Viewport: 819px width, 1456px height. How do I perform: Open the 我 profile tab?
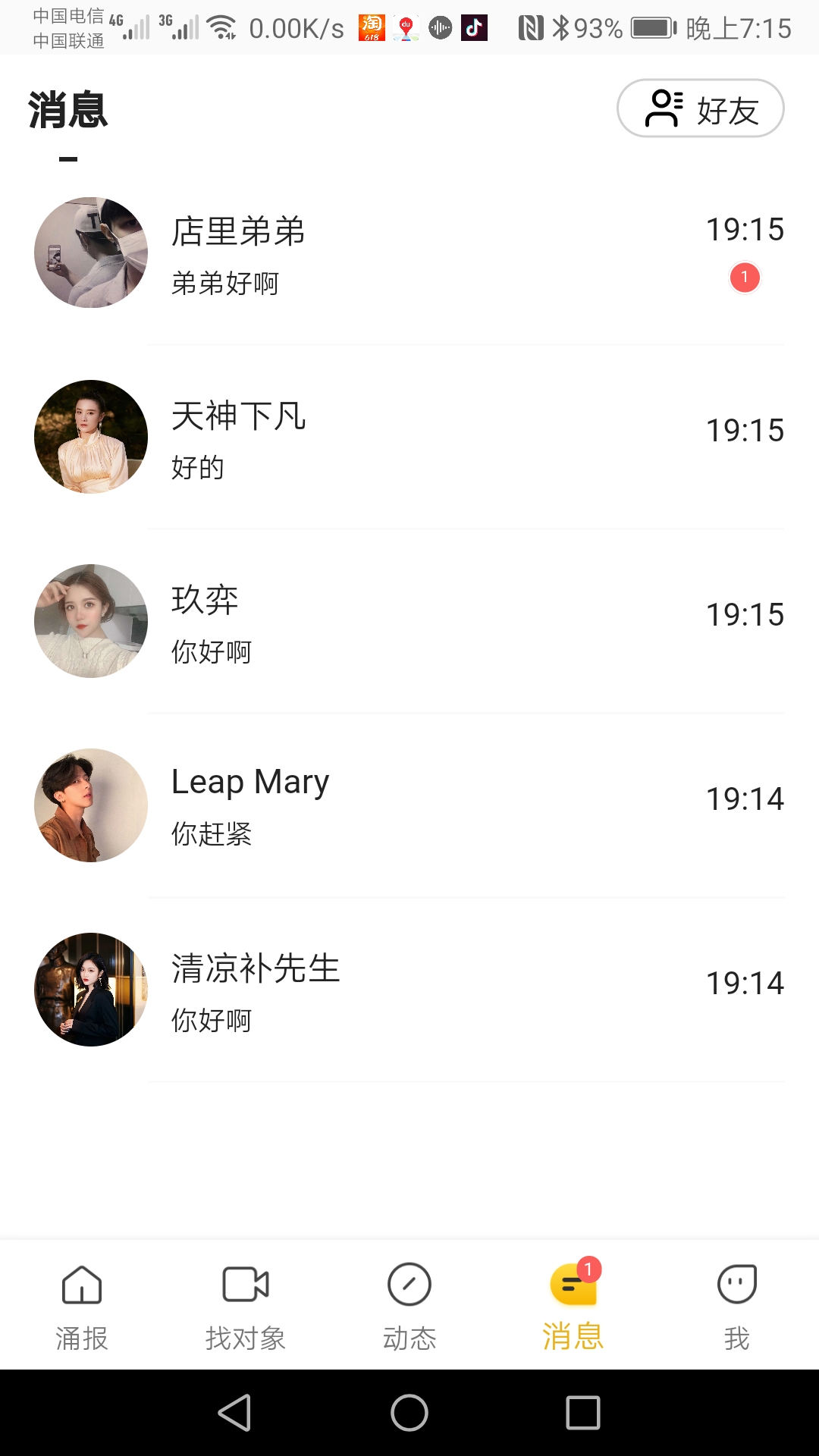[x=737, y=1306]
